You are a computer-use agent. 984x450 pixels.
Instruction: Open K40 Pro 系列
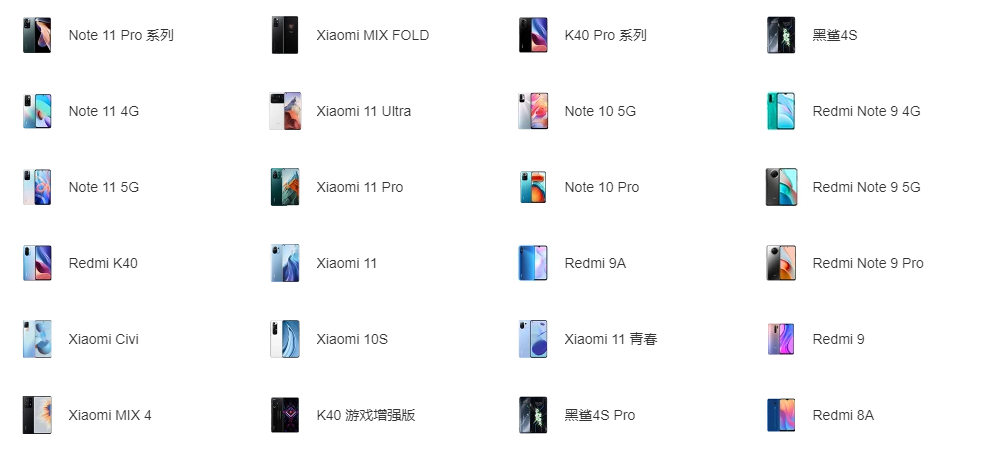tap(605, 35)
